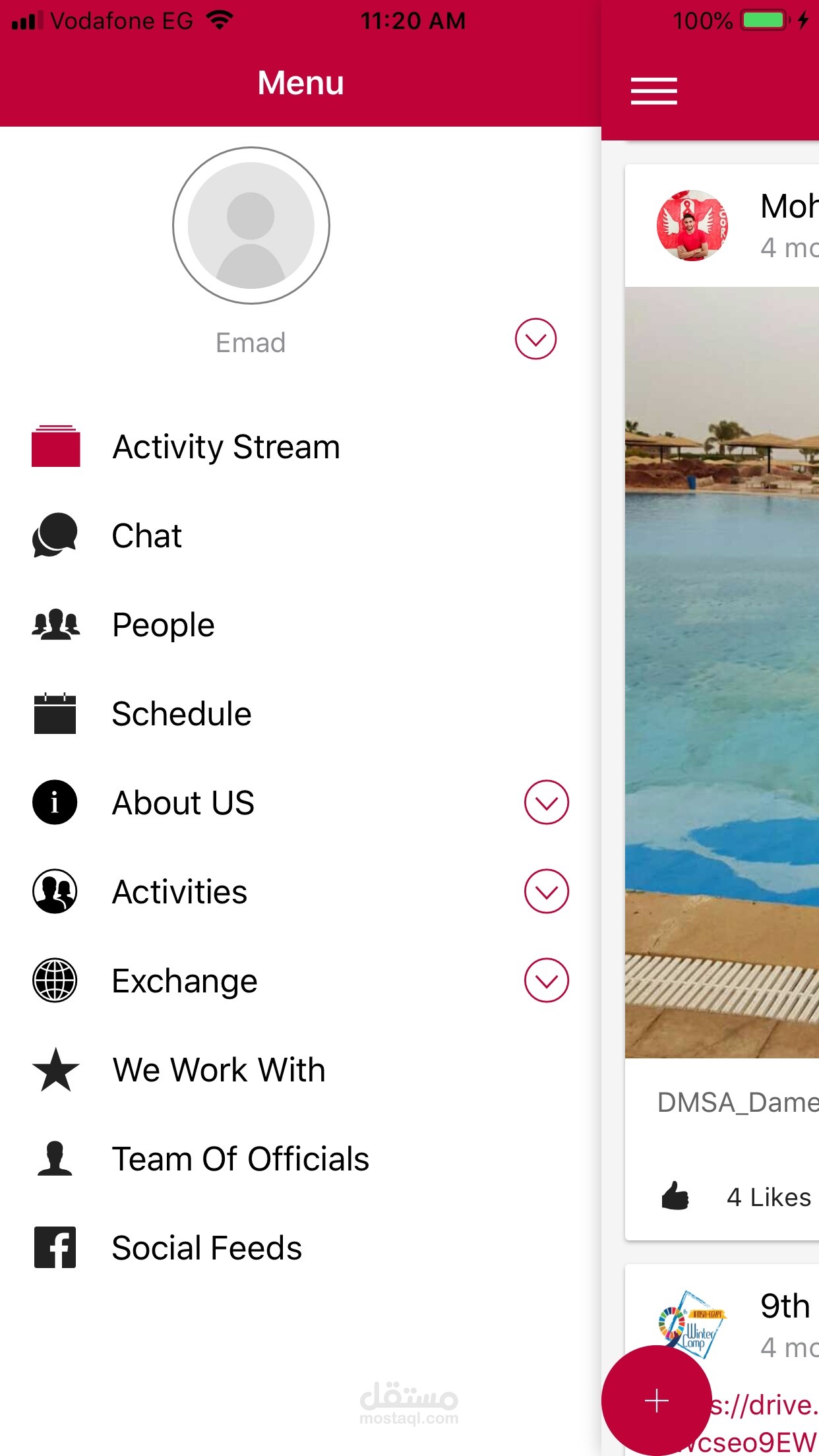Image resolution: width=819 pixels, height=1456 pixels.
Task: Open Activity Stream from the menu
Action: tap(226, 447)
